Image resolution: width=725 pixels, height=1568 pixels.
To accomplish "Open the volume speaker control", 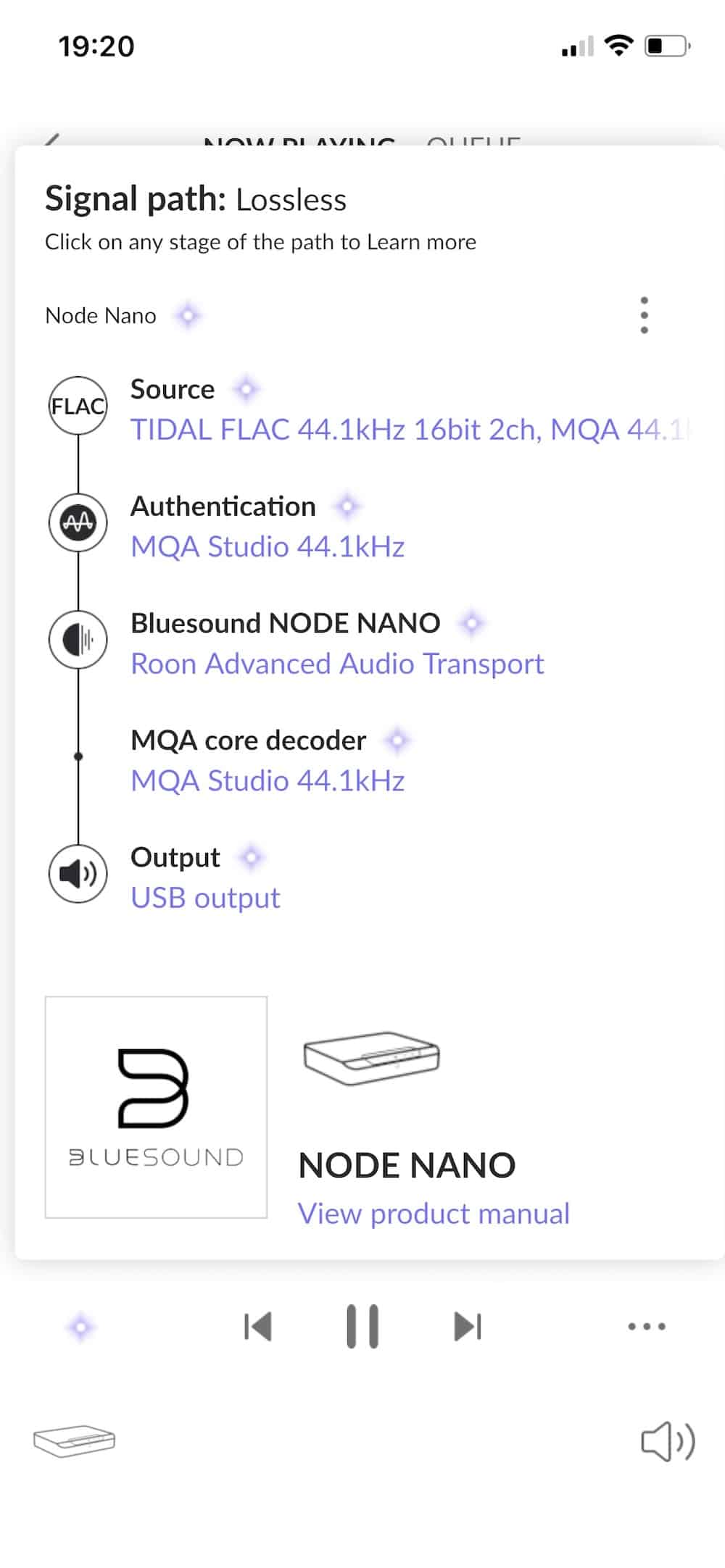I will (x=668, y=1441).
